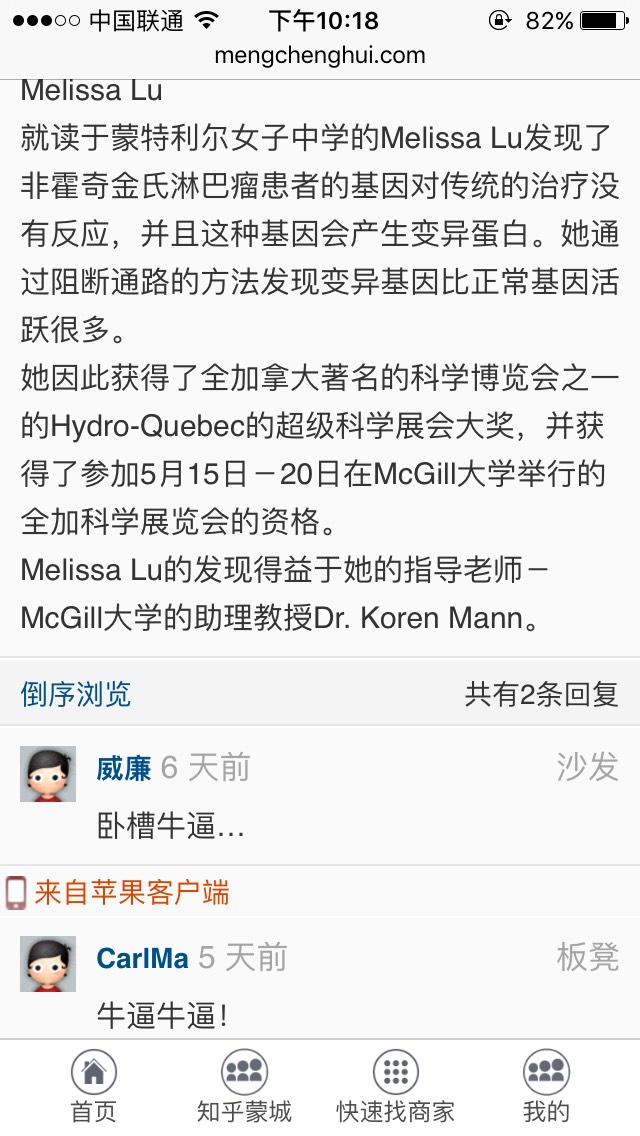The image size is (640, 1136).
Task: Tap 倒序浏览 to reverse reply order
Action: [x=76, y=693]
